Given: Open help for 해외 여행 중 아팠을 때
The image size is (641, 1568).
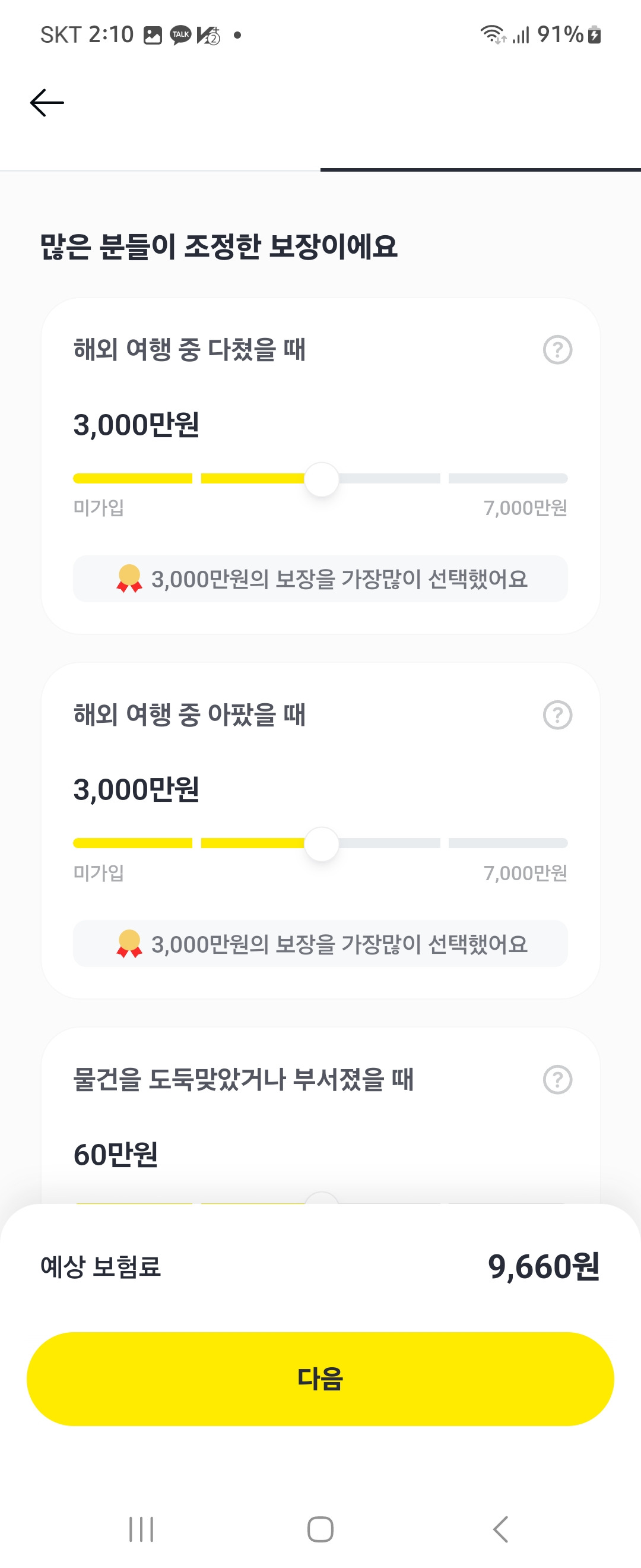Looking at the screenshot, I should point(557,715).
